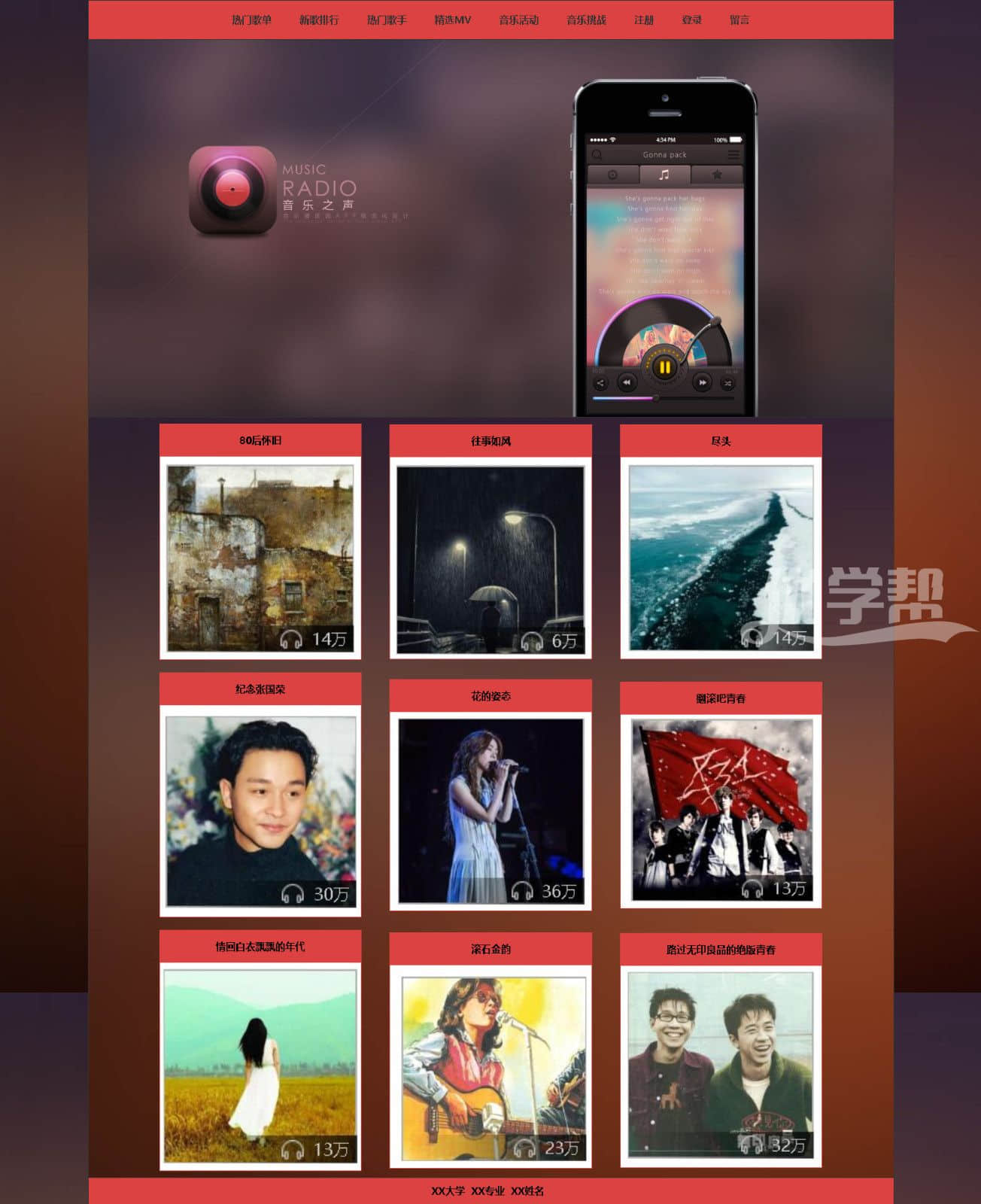The height and width of the screenshot is (1204, 981).
Task: Tap the 注册 link
Action: [643, 20]
